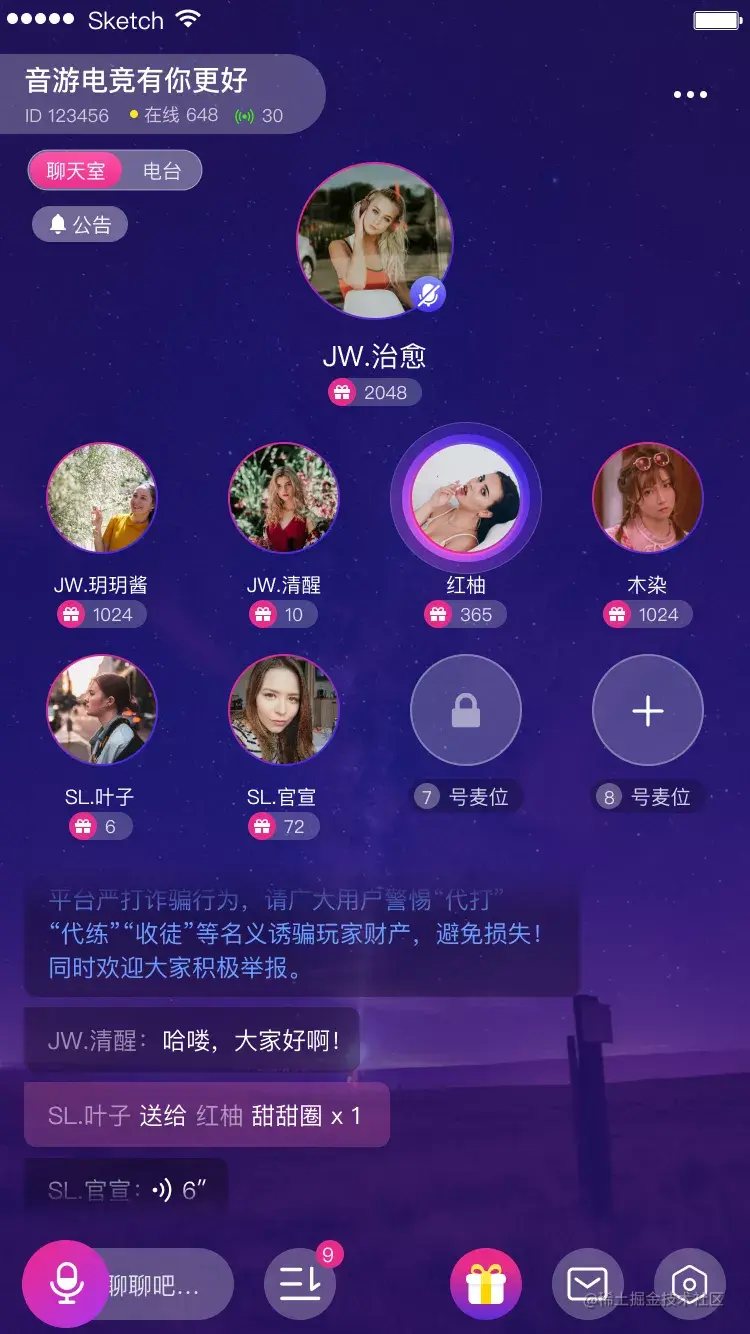Switch to the 聊天室 tab
750x1334 pixels.
[x=76, y=170]
